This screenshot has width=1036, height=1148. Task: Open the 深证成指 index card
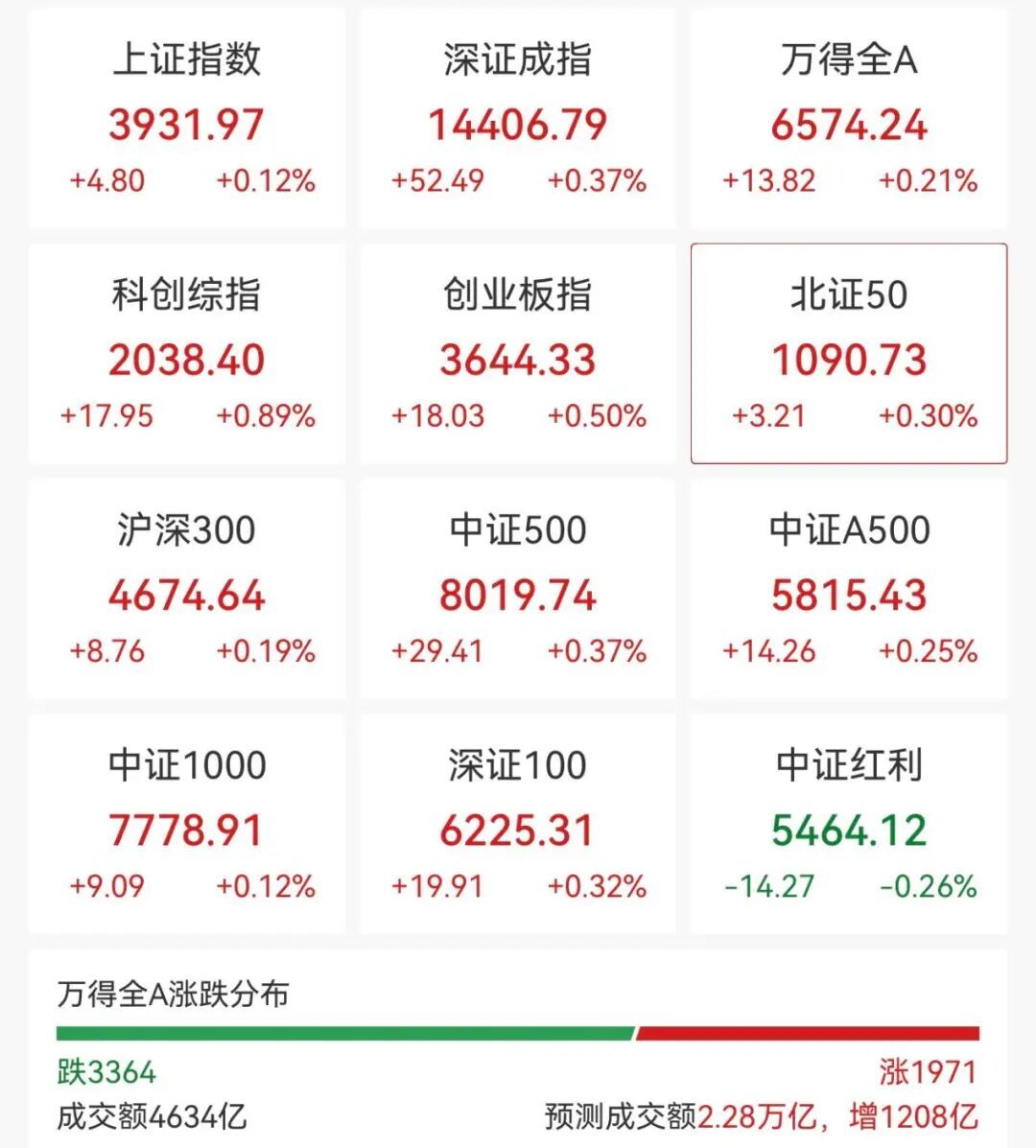click(x=518, y=119)
